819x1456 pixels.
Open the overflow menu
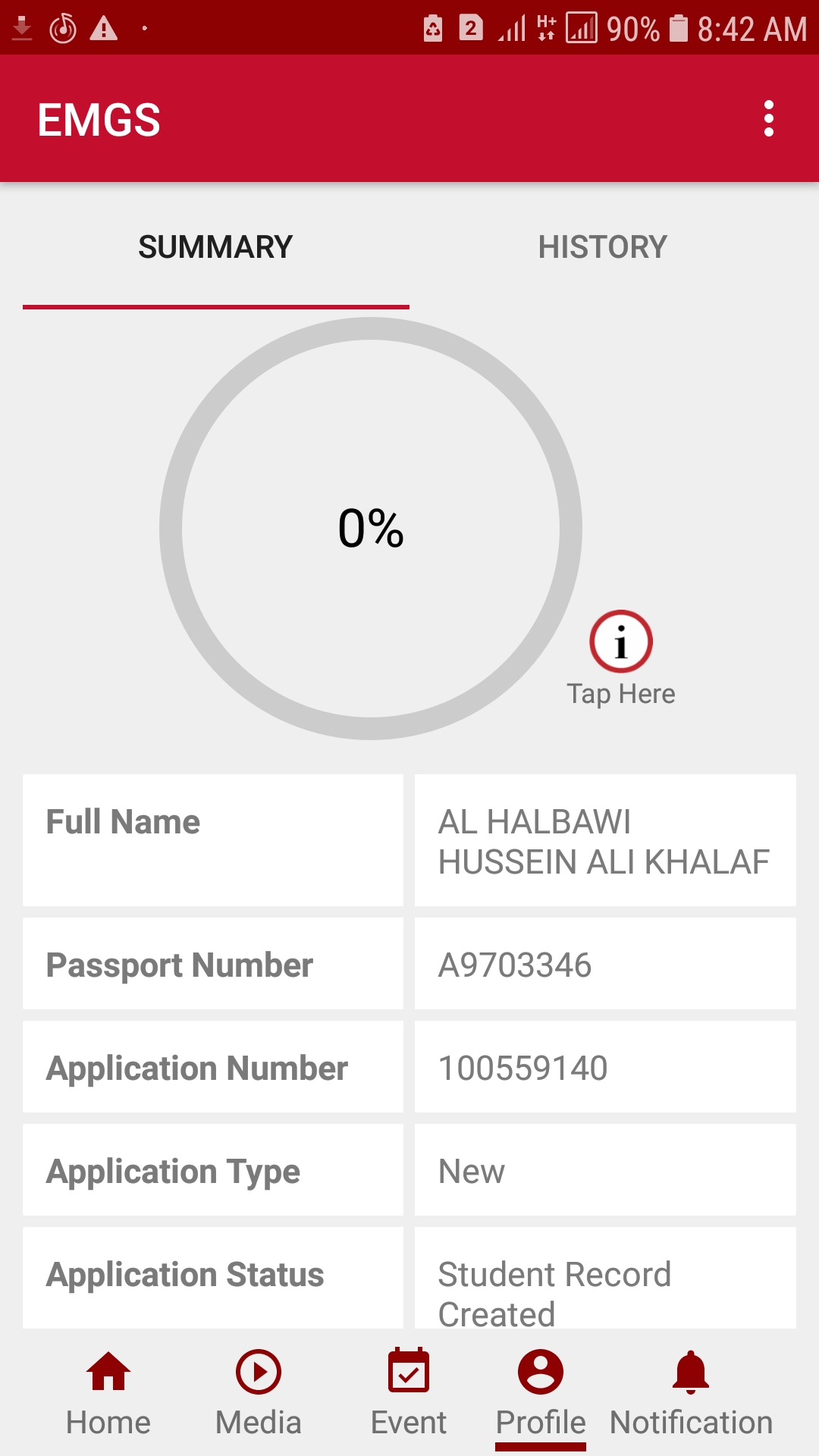(768, 119)
